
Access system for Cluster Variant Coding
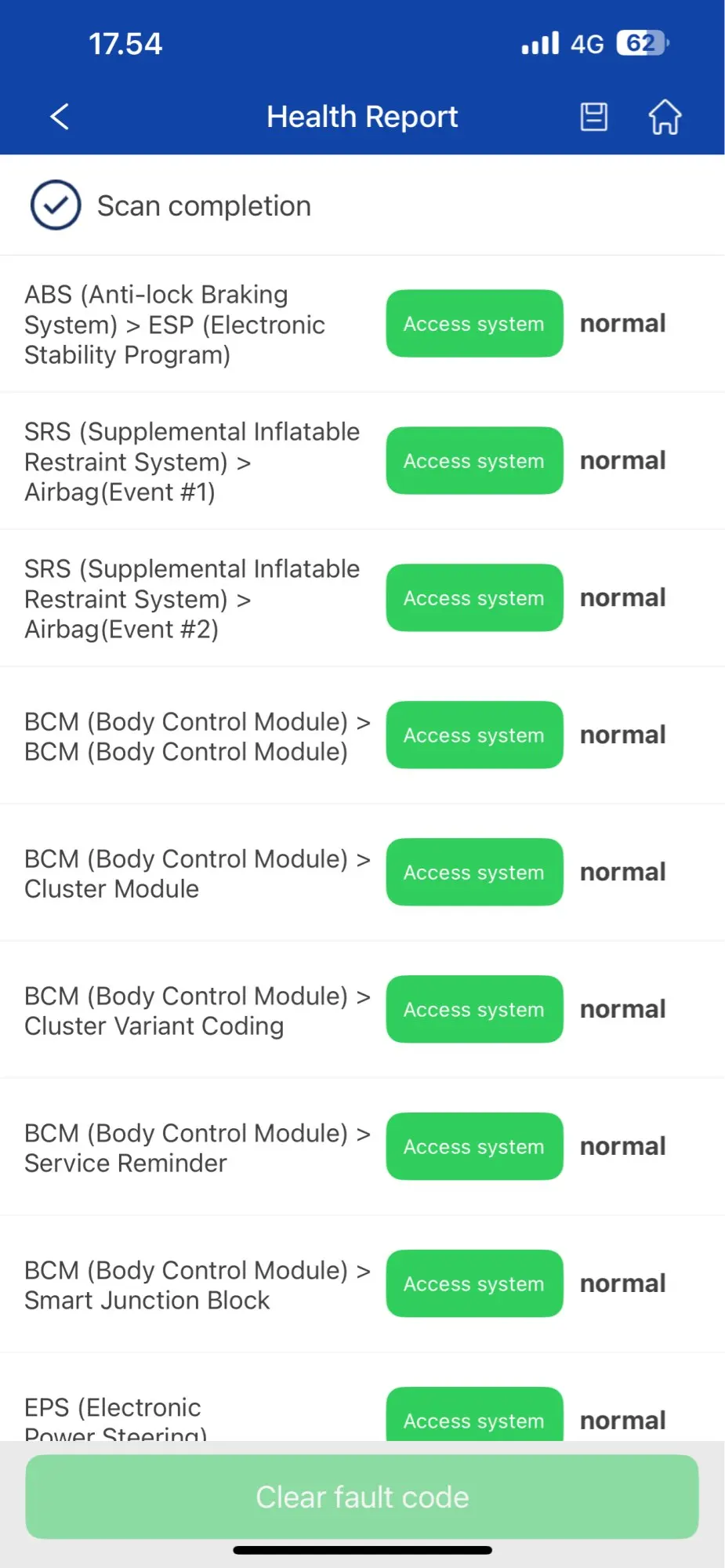(x=474, y=1010)
